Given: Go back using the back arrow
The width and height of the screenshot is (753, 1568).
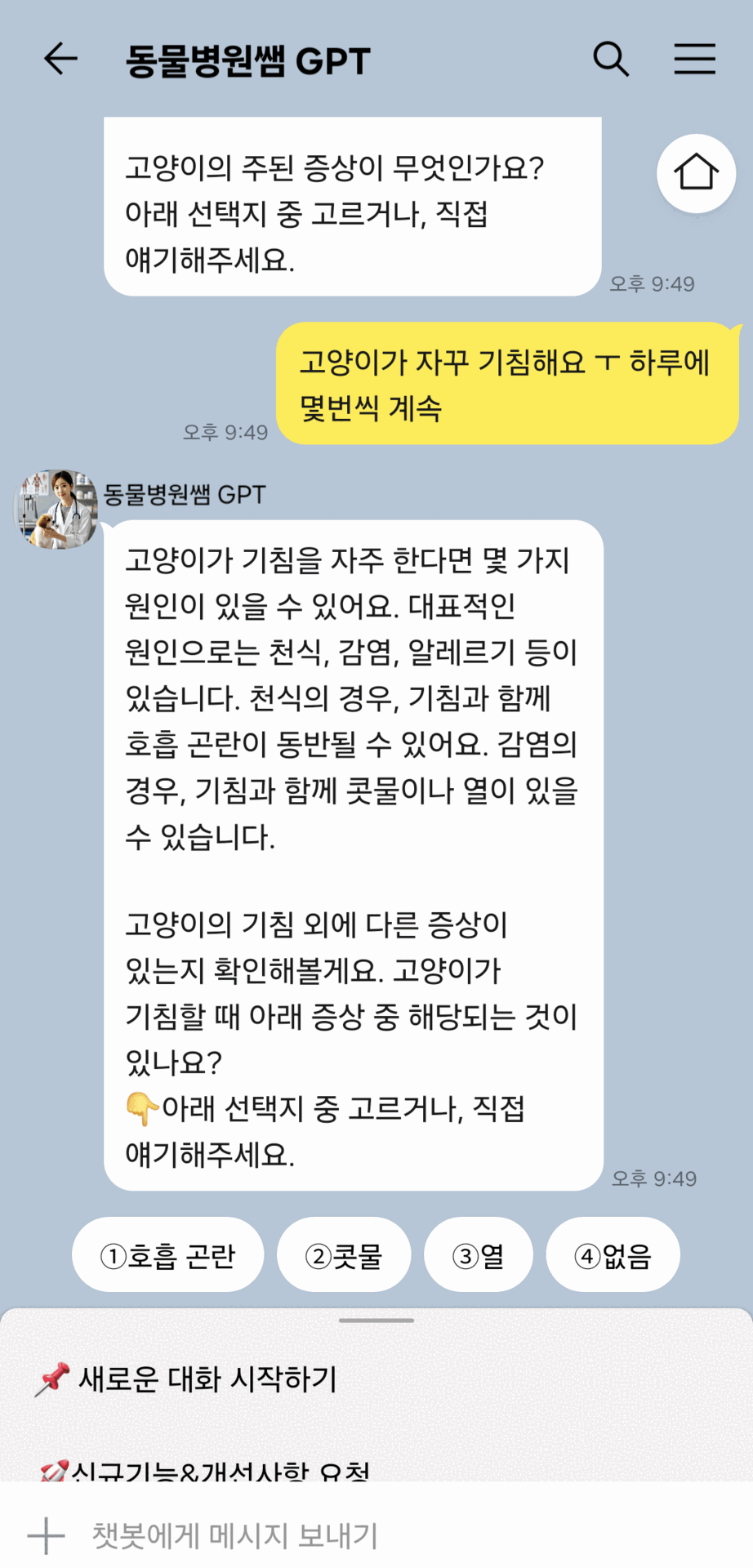Looking at the screenshot, I should (x=60, y=60).
